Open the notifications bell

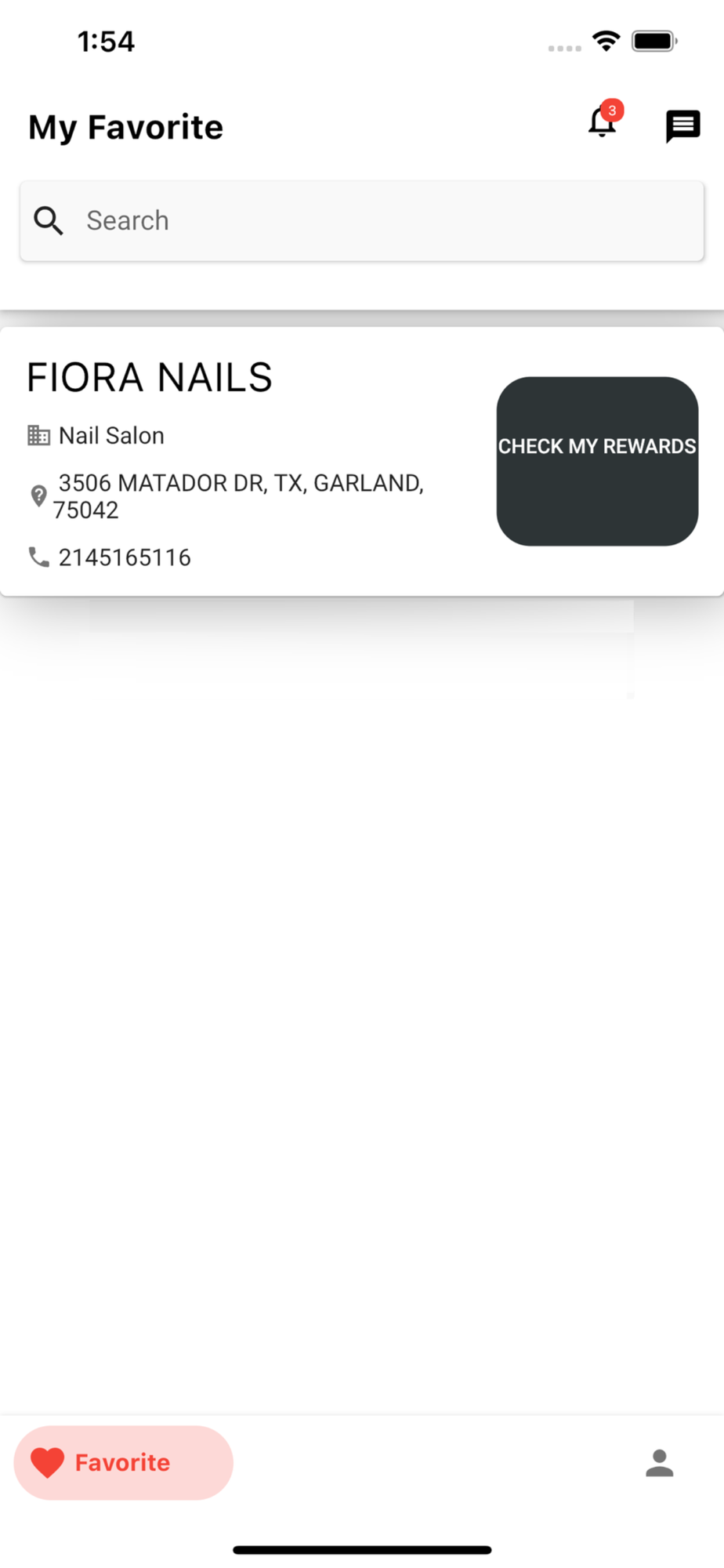coord(603,122)
